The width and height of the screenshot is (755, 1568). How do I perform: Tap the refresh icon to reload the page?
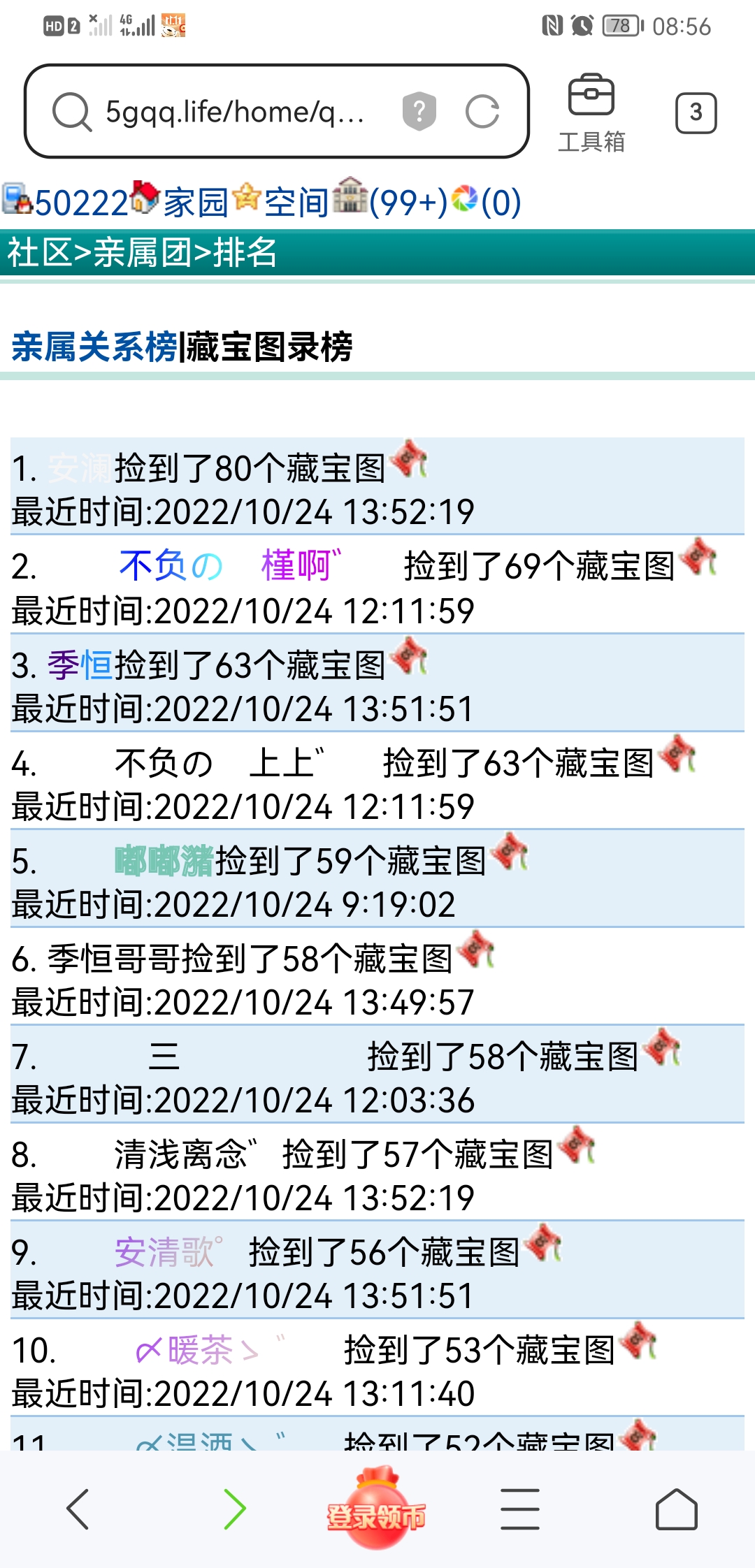click(483, 110)
